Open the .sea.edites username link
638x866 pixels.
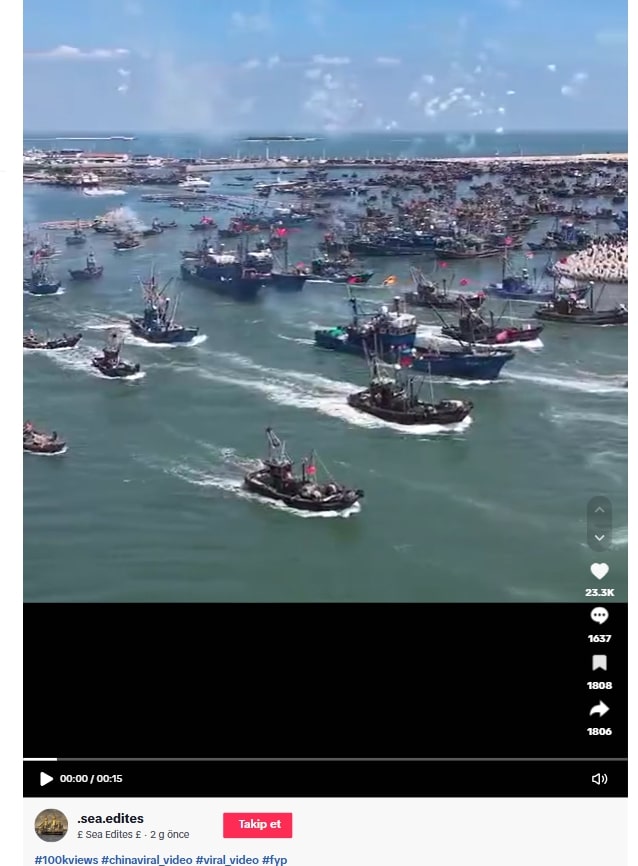[110, 819]
